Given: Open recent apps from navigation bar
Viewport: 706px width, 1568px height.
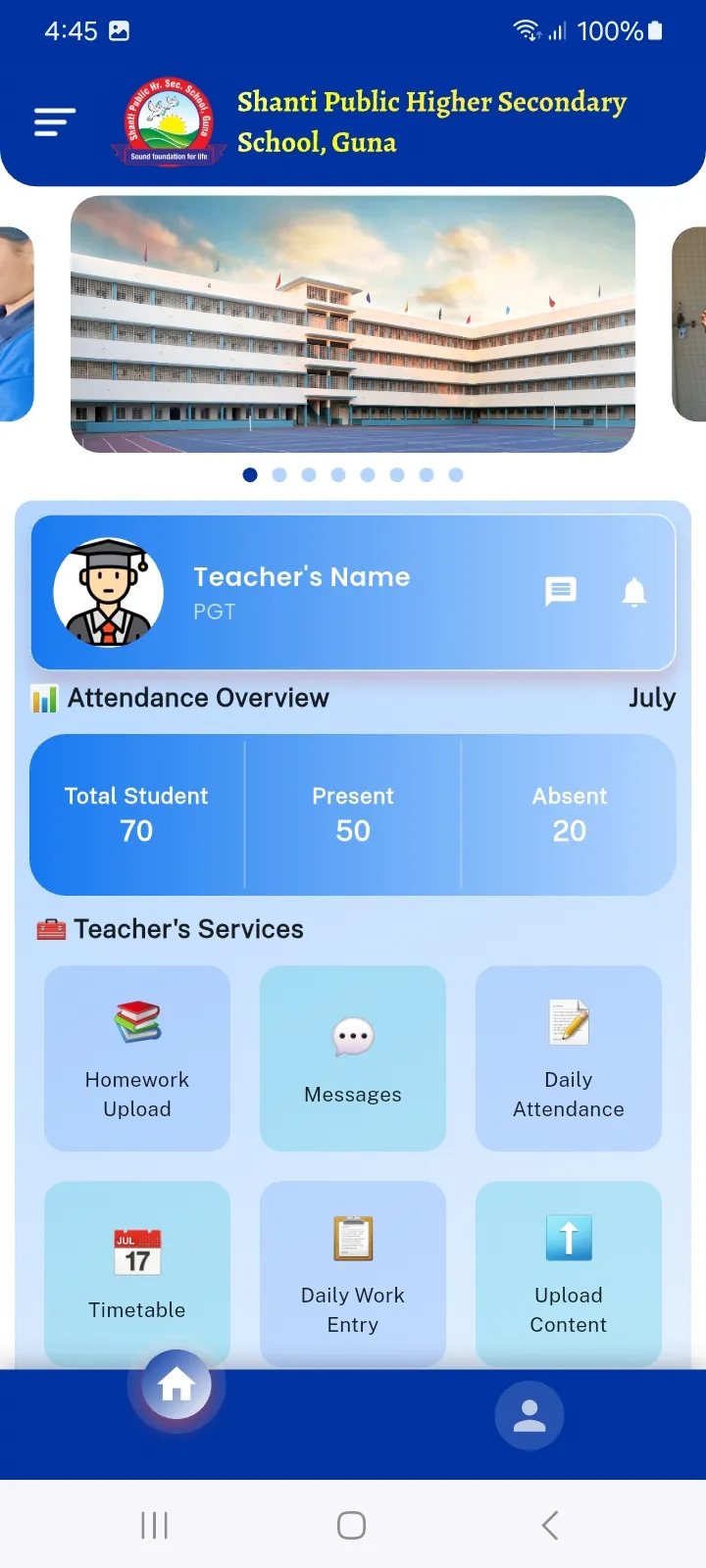Looking at the screenshot, I should pyautogui.click(x=155, y=1525).
